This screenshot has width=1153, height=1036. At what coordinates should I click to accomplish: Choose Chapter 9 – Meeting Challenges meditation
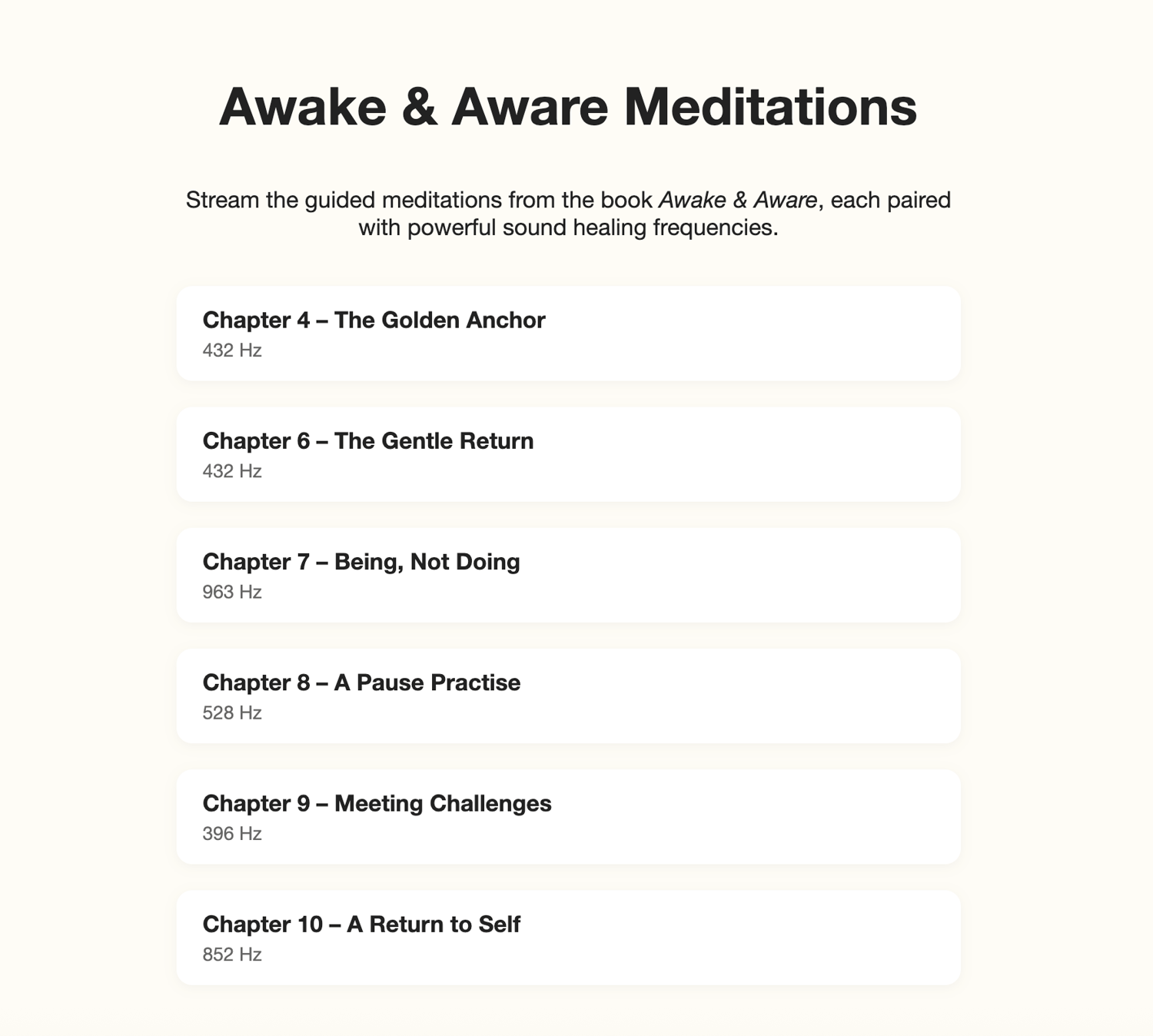(568, 816)
